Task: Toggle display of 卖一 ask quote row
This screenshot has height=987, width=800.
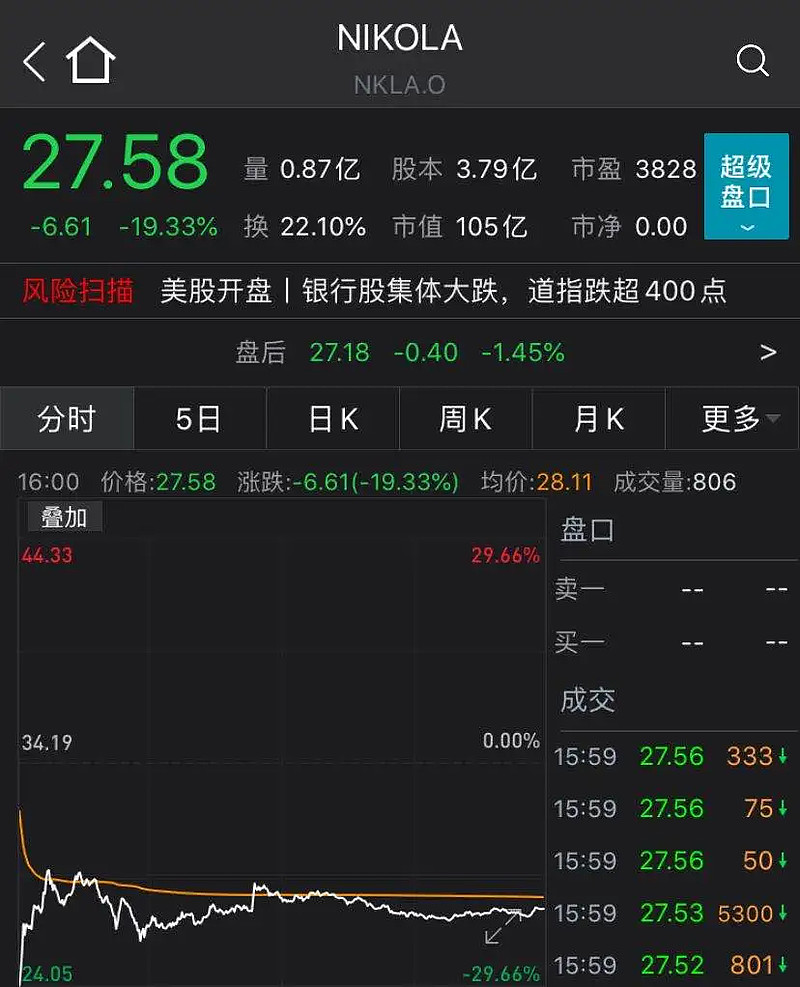Action: (582, 590)
